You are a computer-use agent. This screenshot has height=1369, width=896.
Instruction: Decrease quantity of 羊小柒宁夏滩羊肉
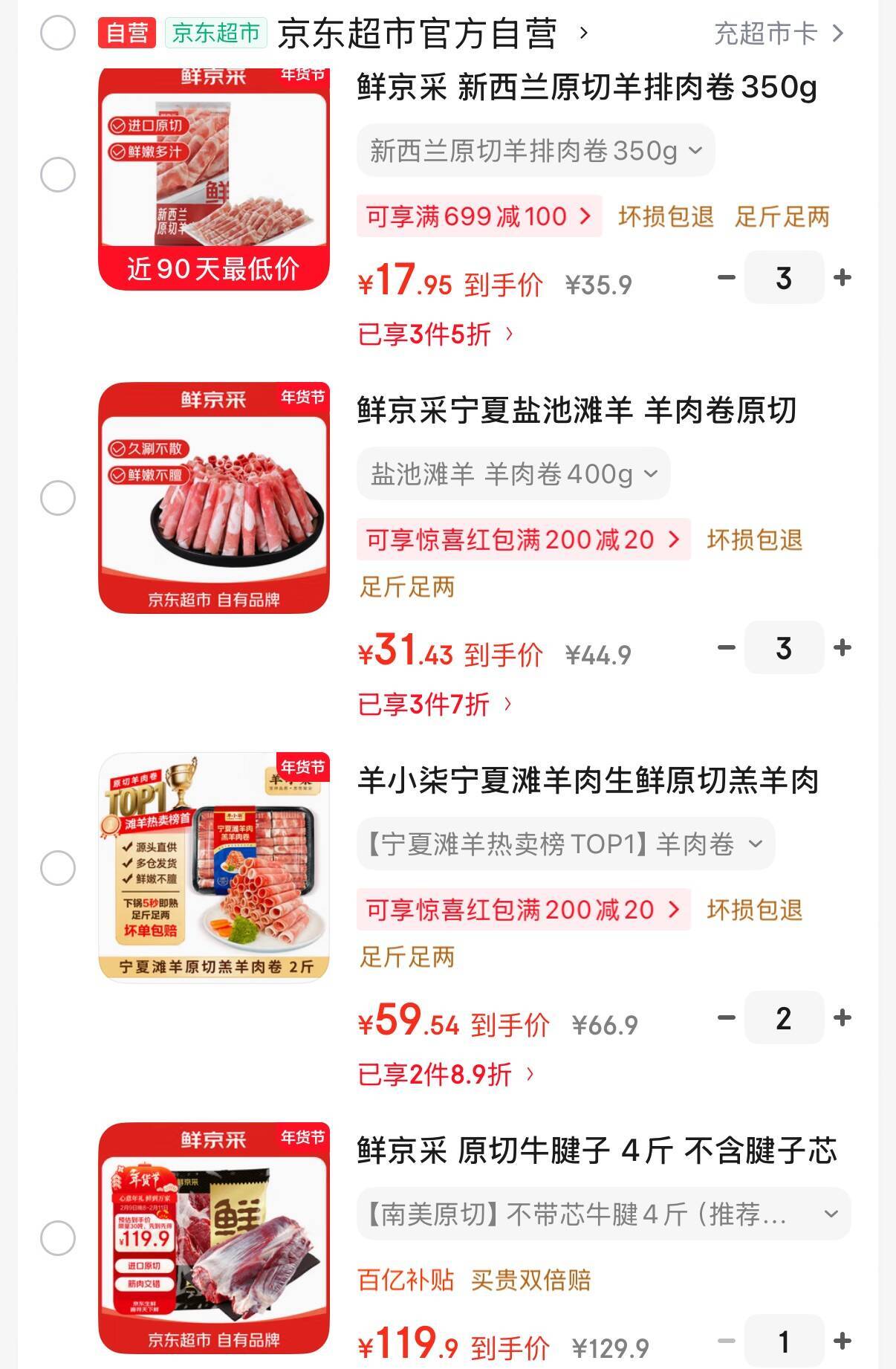tap(726, 1017)
